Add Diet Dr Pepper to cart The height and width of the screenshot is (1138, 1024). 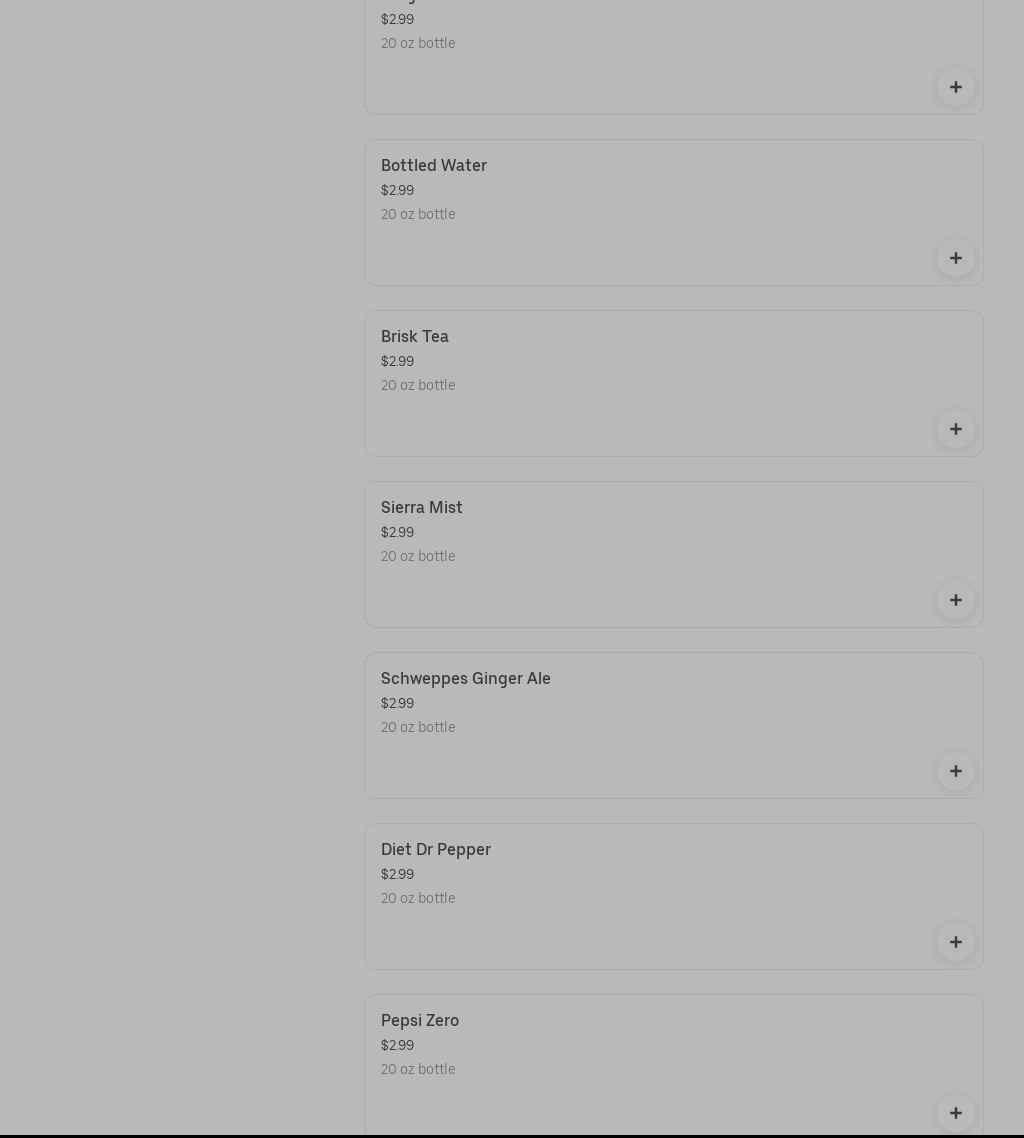[955, 942]
